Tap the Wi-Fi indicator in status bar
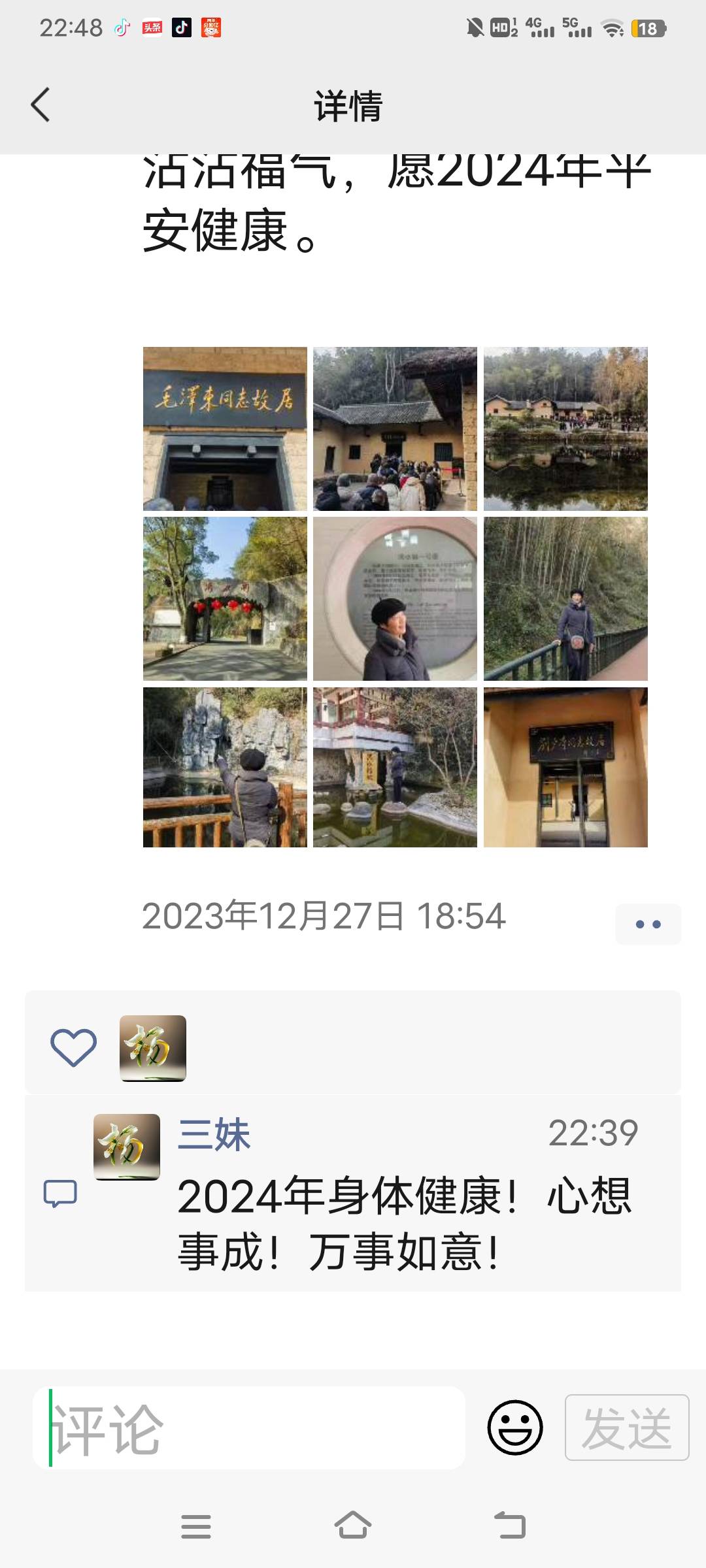This screenshot has height=1568, width=706. tap(613, 27)
